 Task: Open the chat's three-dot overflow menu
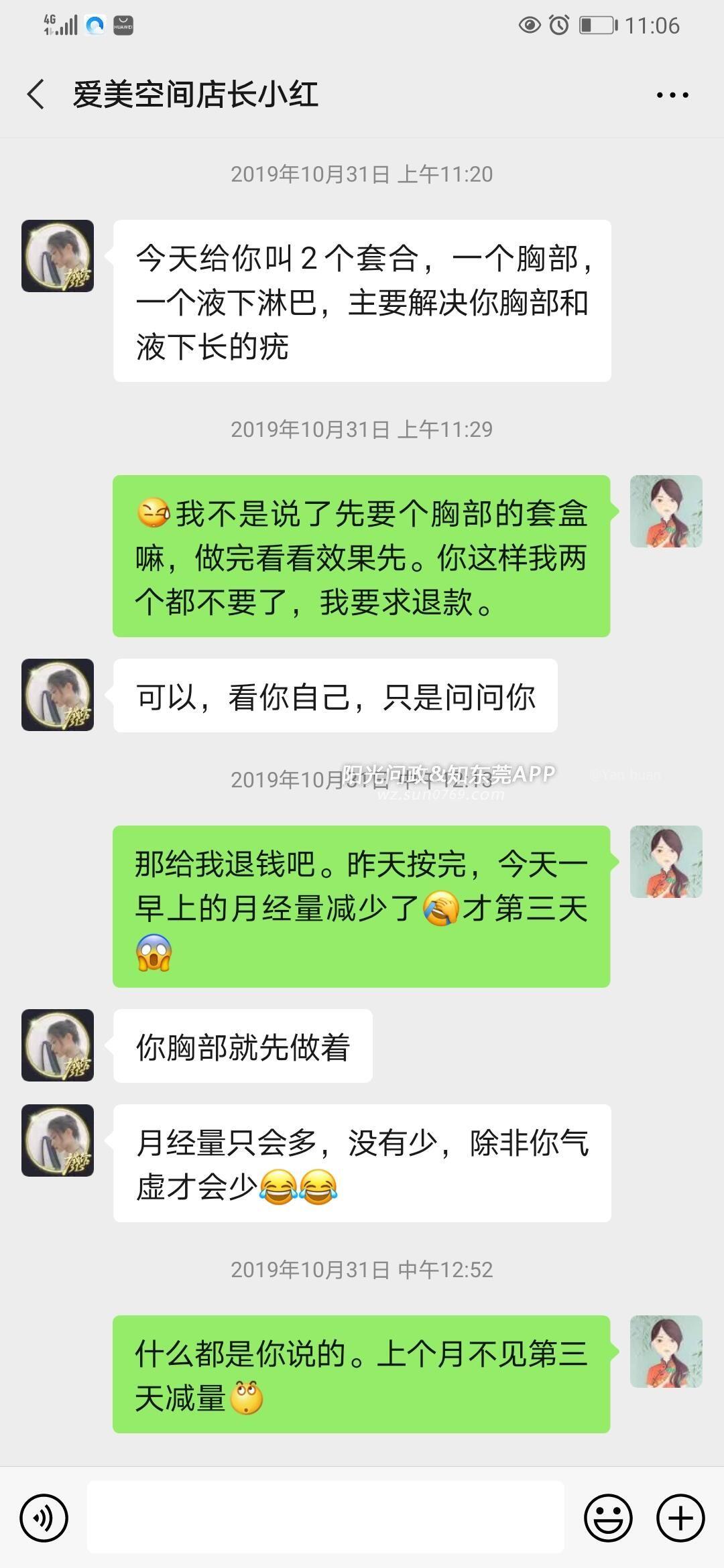(x=672, y=95)
